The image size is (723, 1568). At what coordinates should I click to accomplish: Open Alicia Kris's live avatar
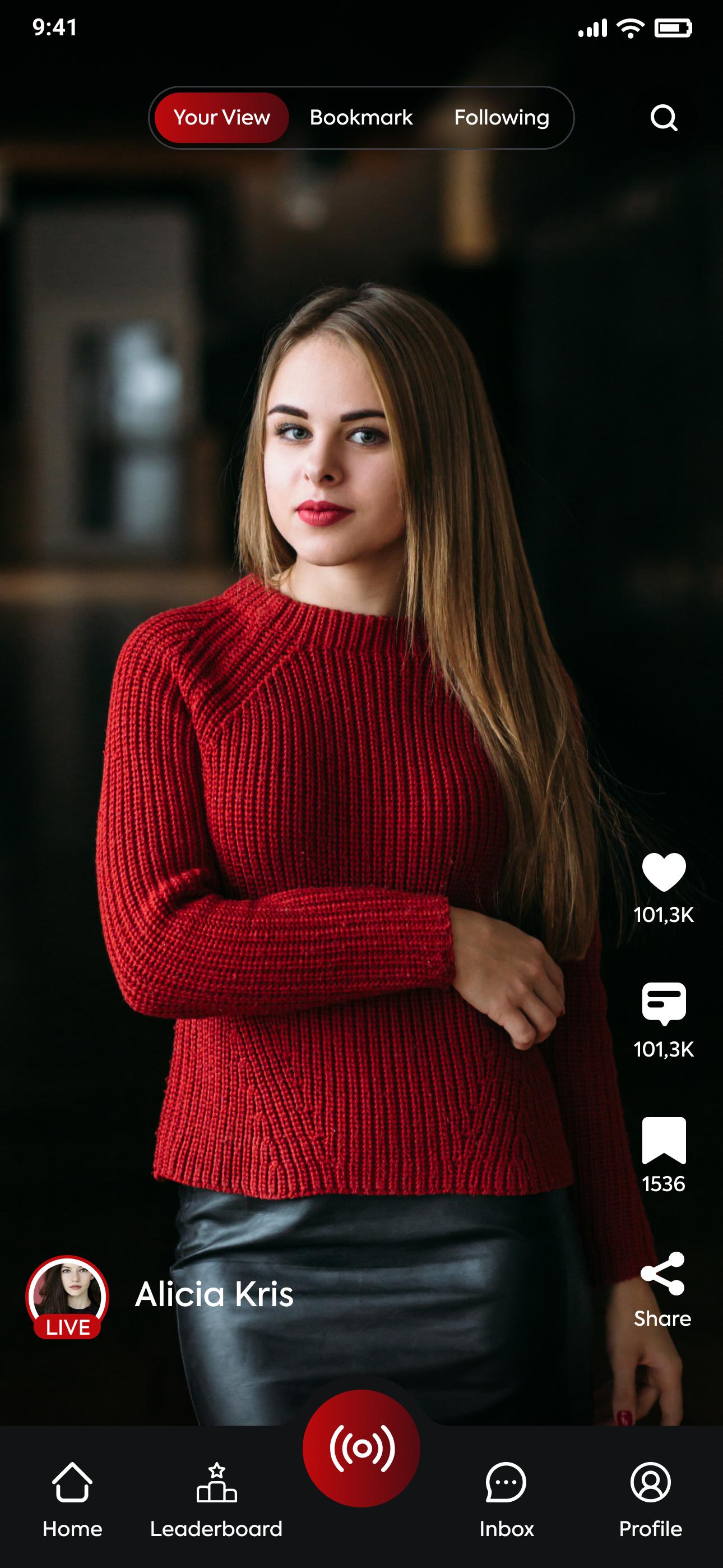coord(67,1297)
